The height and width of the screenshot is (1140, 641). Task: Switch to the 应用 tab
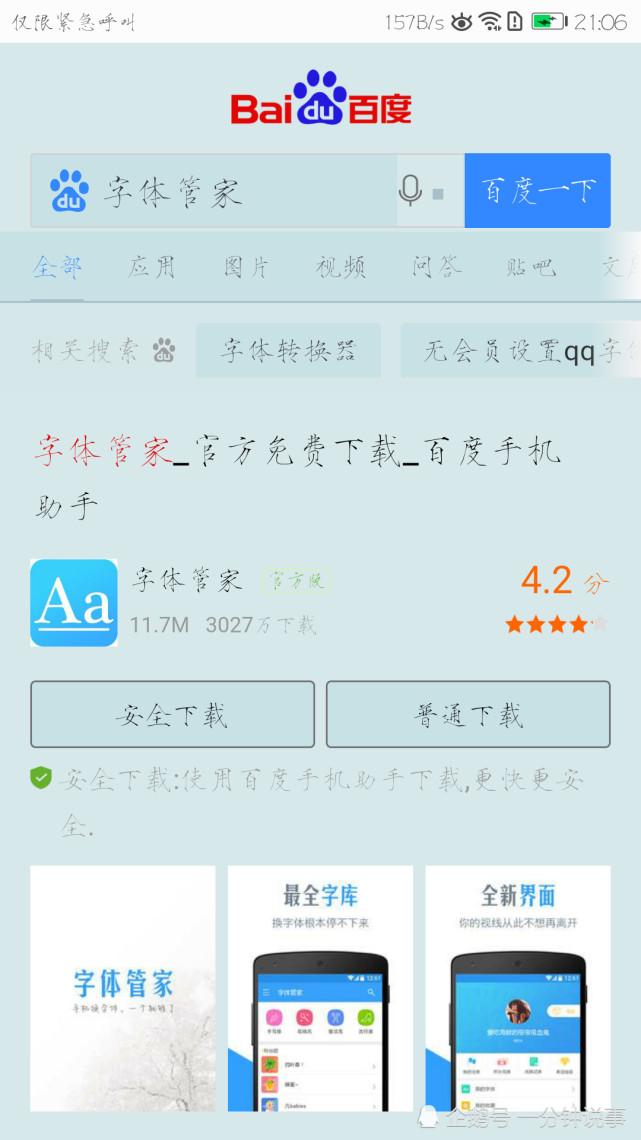pos(152,267)
